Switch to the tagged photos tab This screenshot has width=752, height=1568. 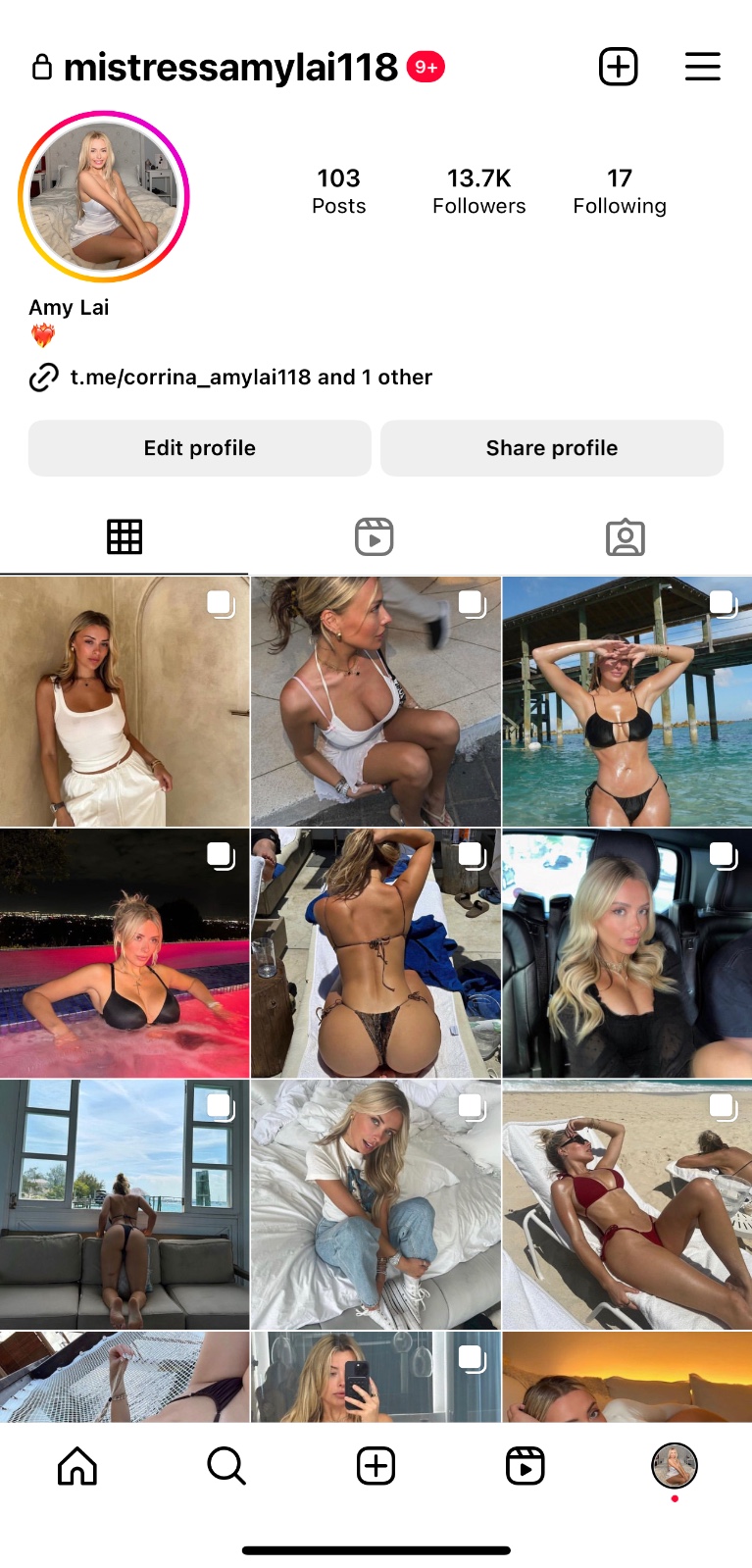[x=625, y=537]
